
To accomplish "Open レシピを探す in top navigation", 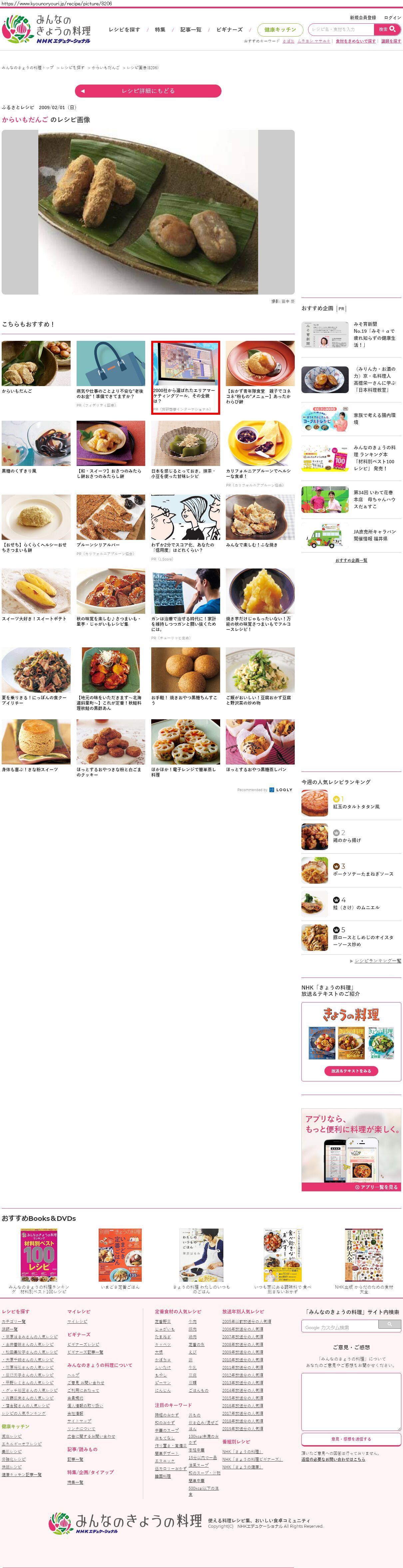I will (x=124, y=30).
